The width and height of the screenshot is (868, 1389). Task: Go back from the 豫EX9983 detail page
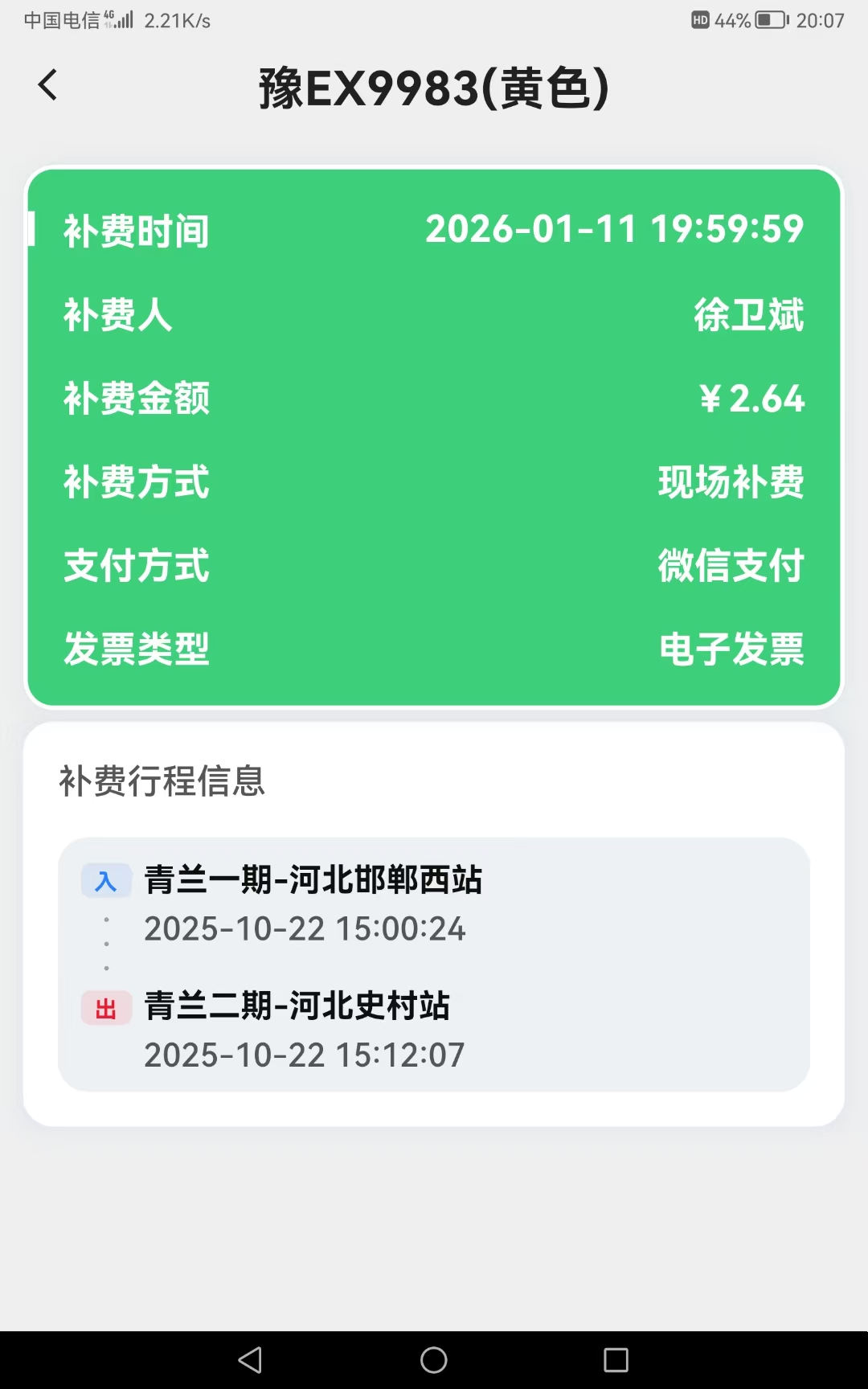(x=48, y=85)
